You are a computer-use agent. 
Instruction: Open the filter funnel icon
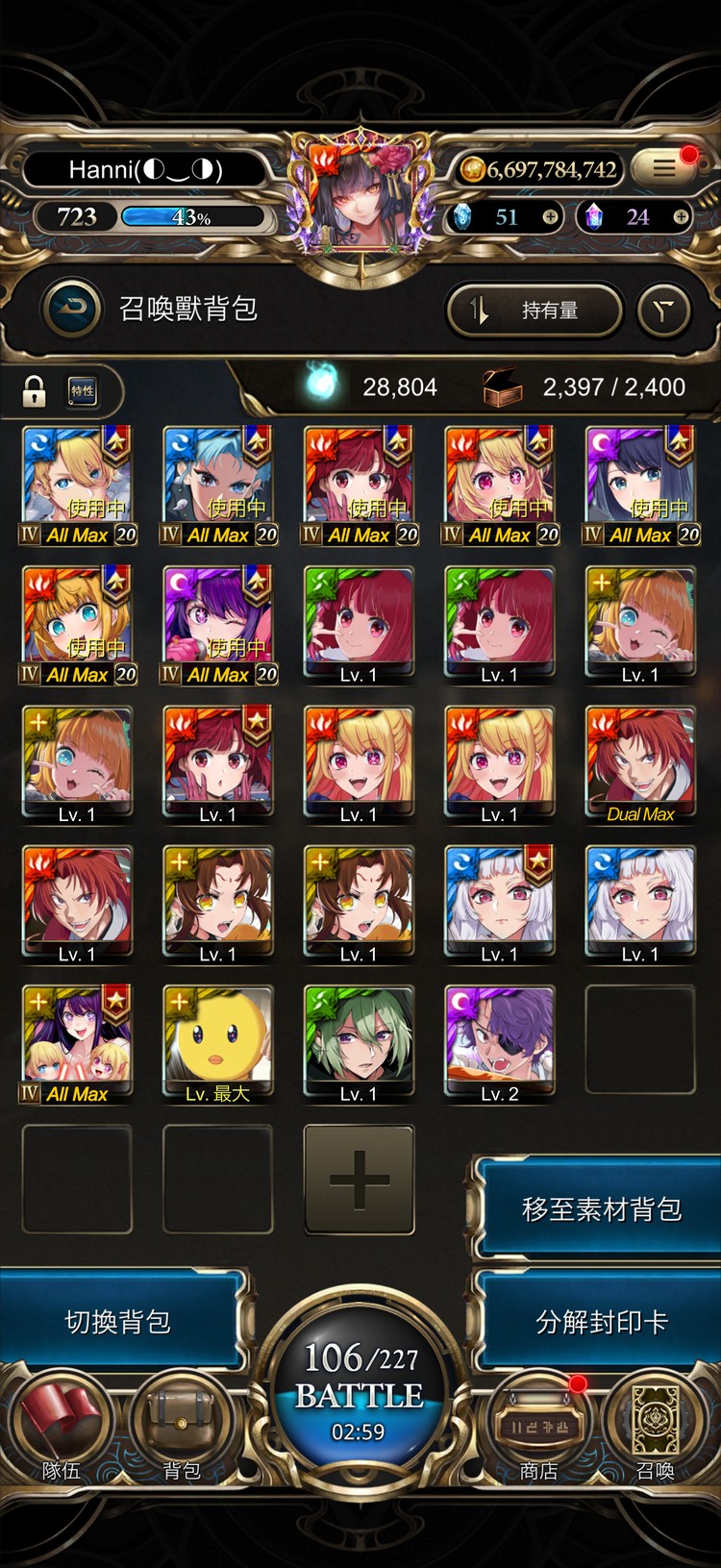(x=664, y=310)
